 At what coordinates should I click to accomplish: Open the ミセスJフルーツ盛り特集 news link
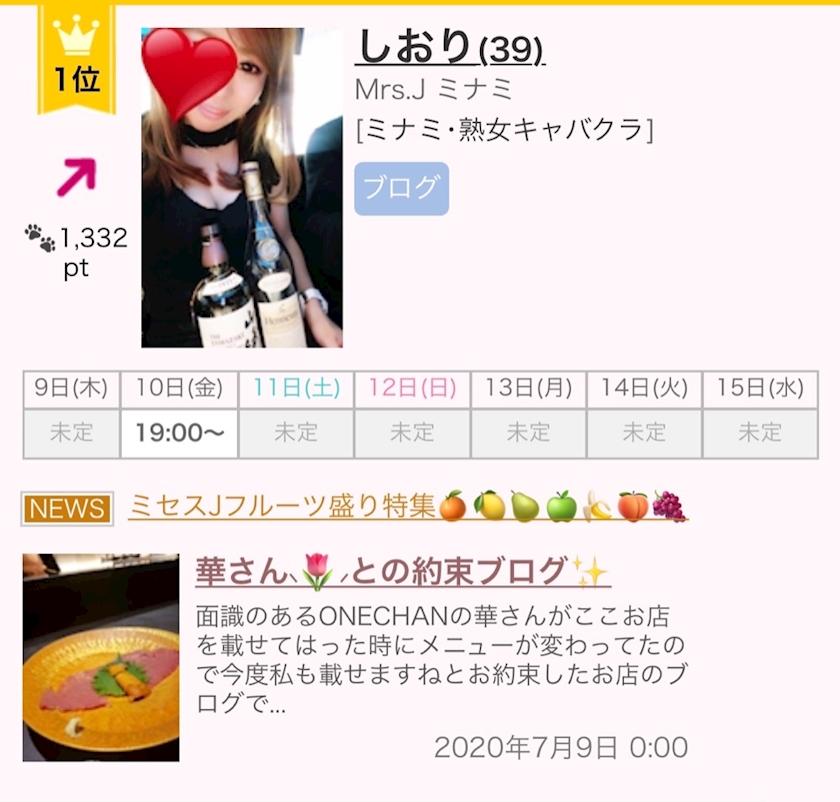[408, 506]
